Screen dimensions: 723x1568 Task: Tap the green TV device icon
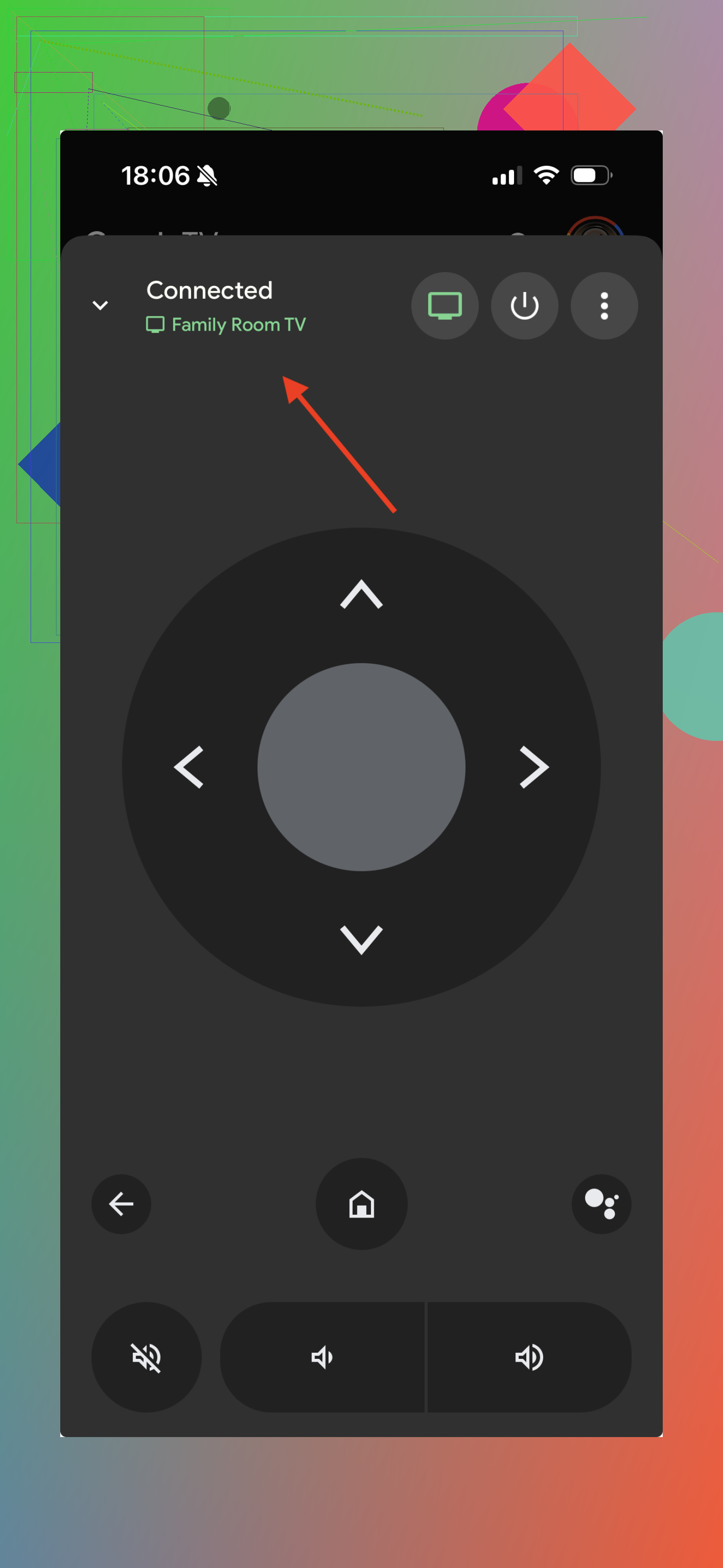tap(444, 306)
